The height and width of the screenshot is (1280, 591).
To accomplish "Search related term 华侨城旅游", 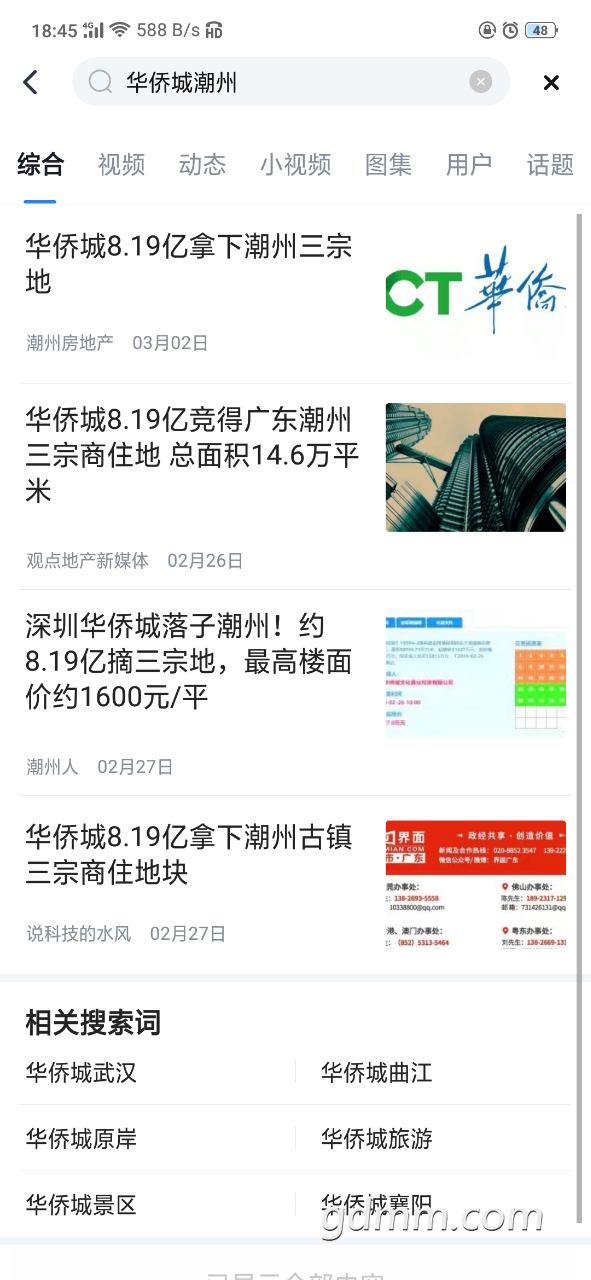I will point(376,1139).
